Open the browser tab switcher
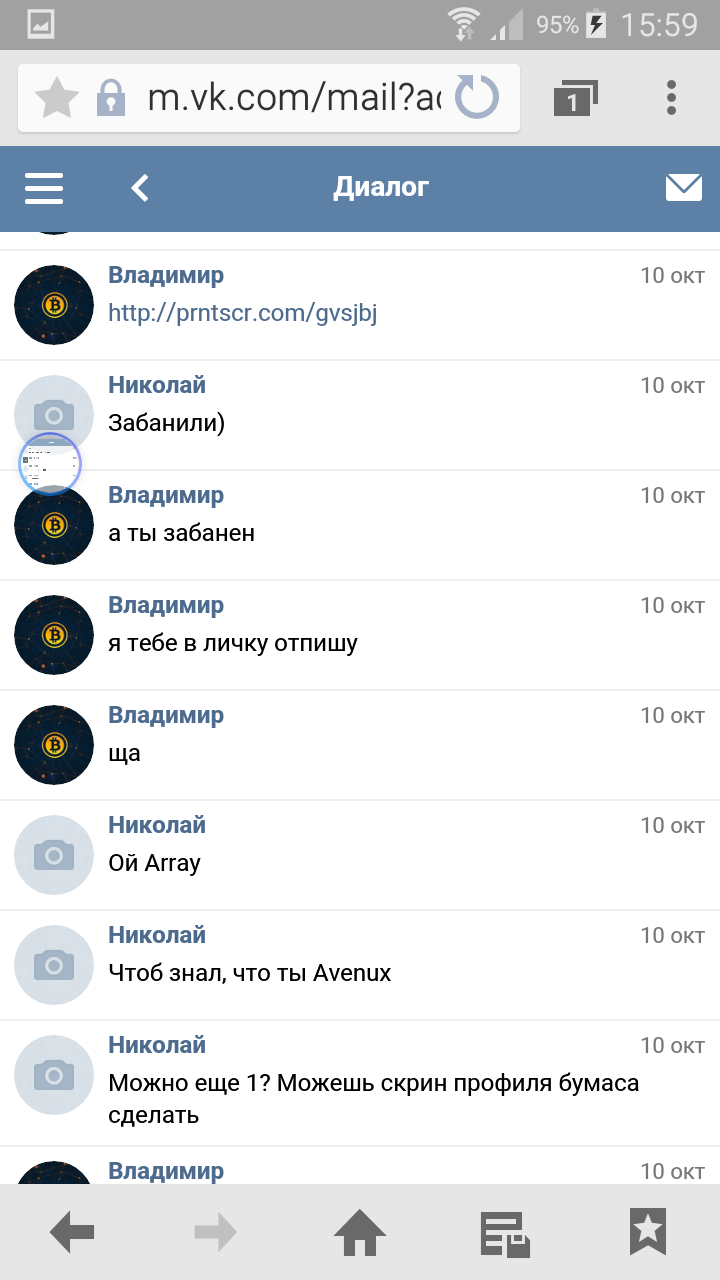This screenshot has width=720, height=1280. 574,98
